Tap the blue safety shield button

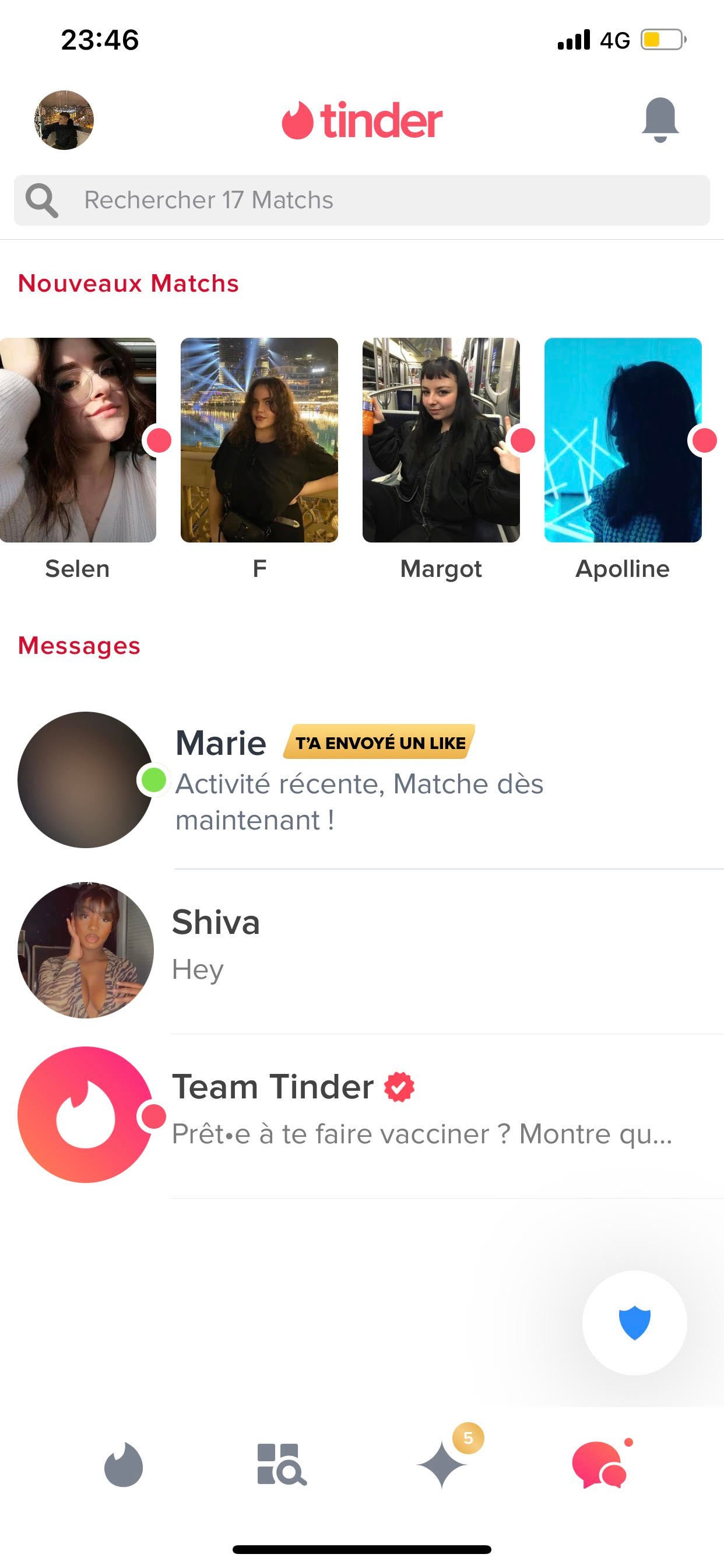[634, 1322]
